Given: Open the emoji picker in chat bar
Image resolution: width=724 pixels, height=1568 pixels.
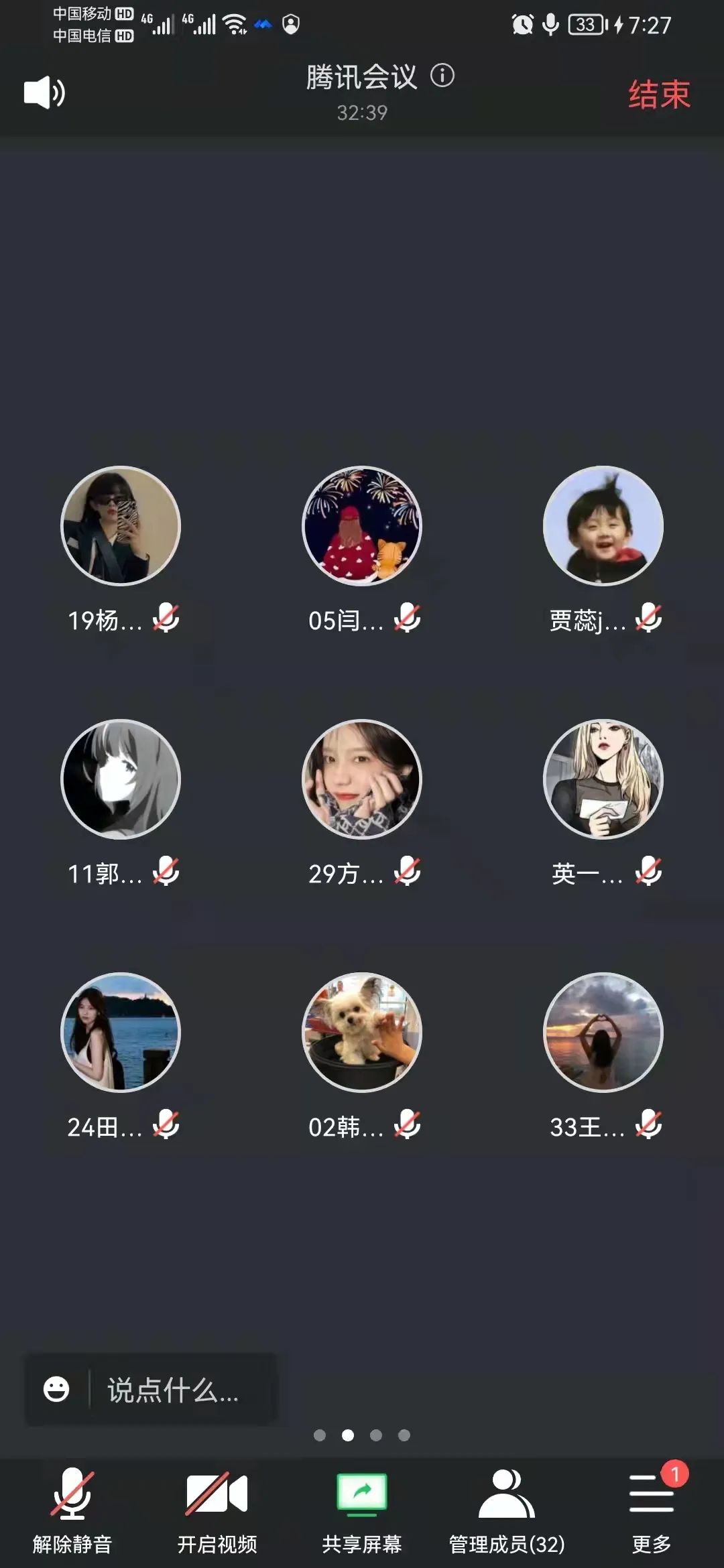Looking at the screenshot, I should click(56, 1389).
